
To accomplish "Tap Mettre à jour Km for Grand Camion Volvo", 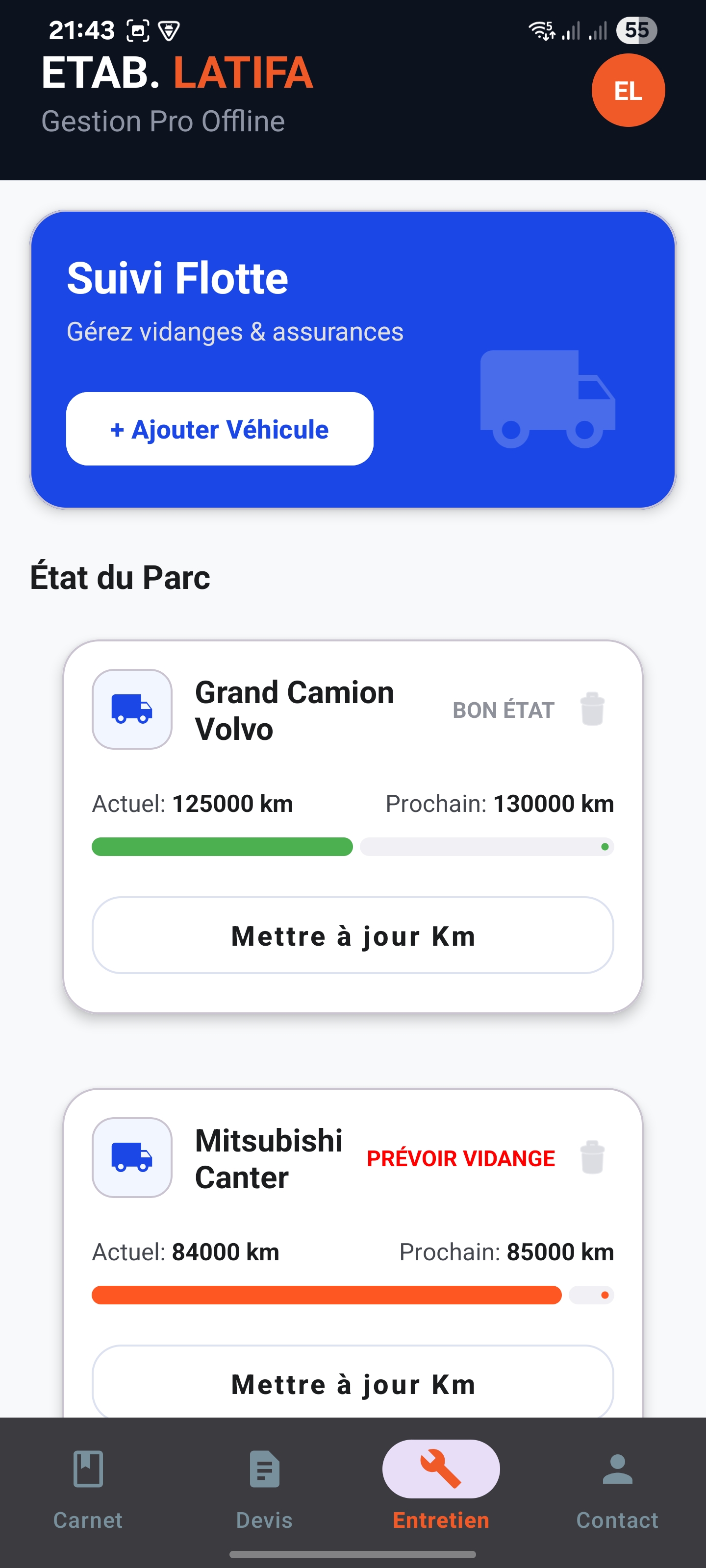I will [353, 935].
